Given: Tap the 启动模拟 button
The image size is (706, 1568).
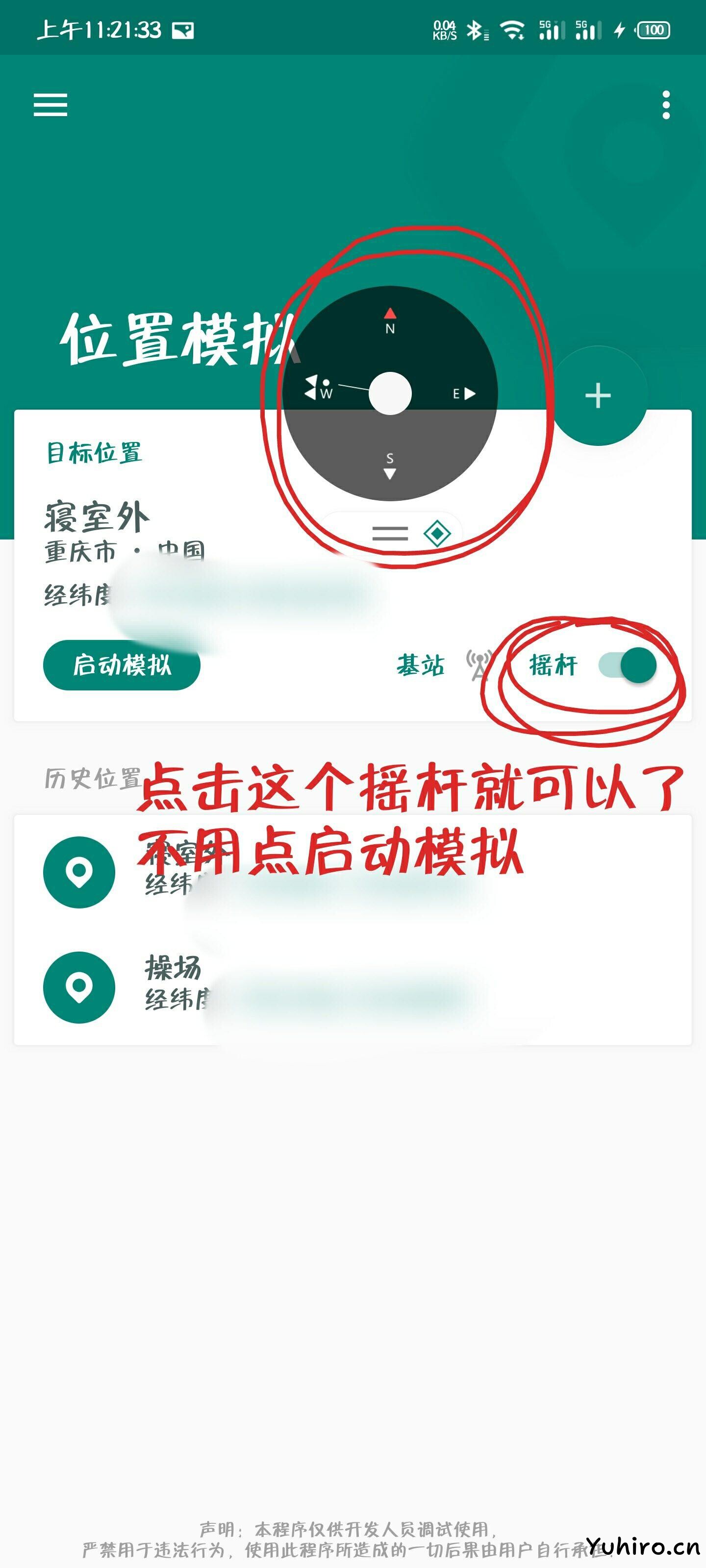Looking at the screenshot, I should [x=122, y=665].
